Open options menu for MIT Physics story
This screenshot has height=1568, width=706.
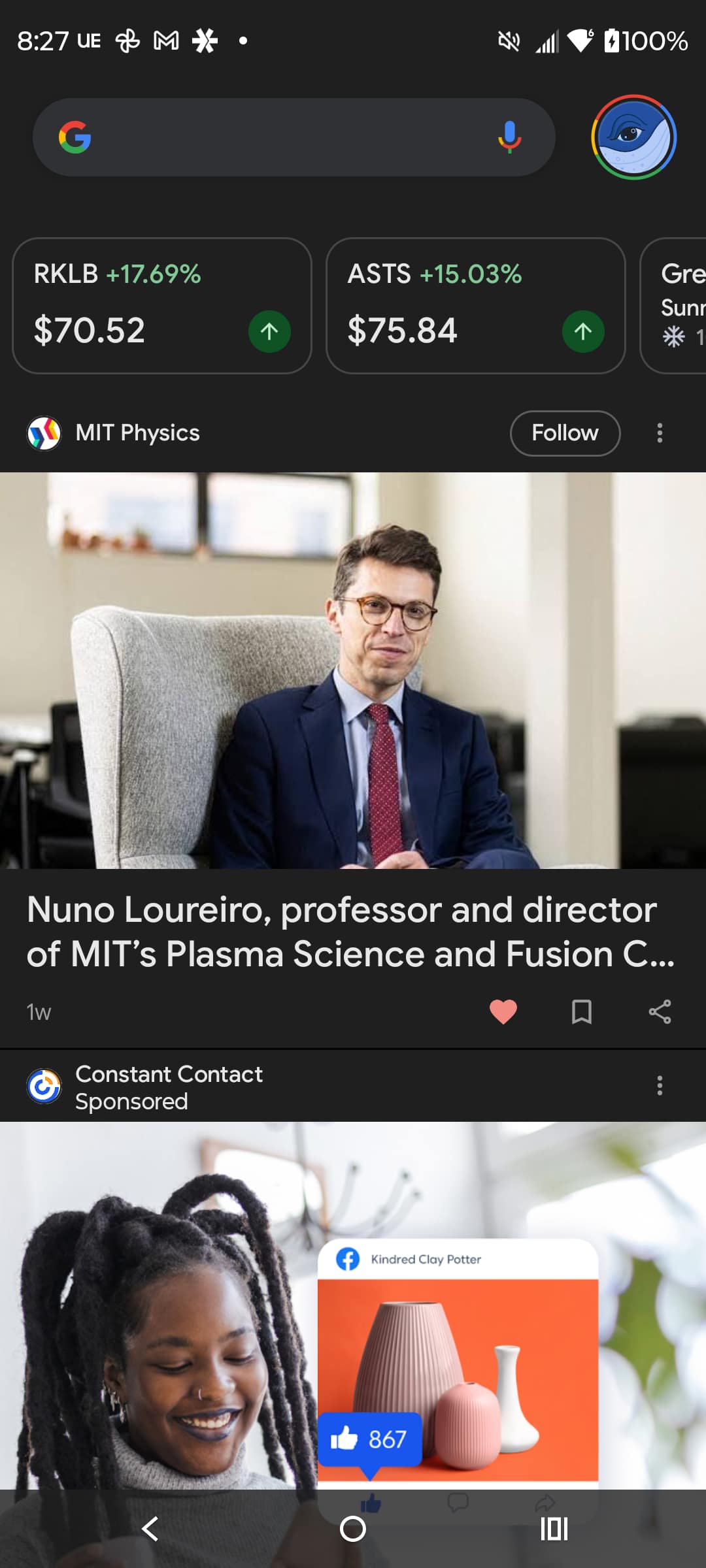point(660,433)
